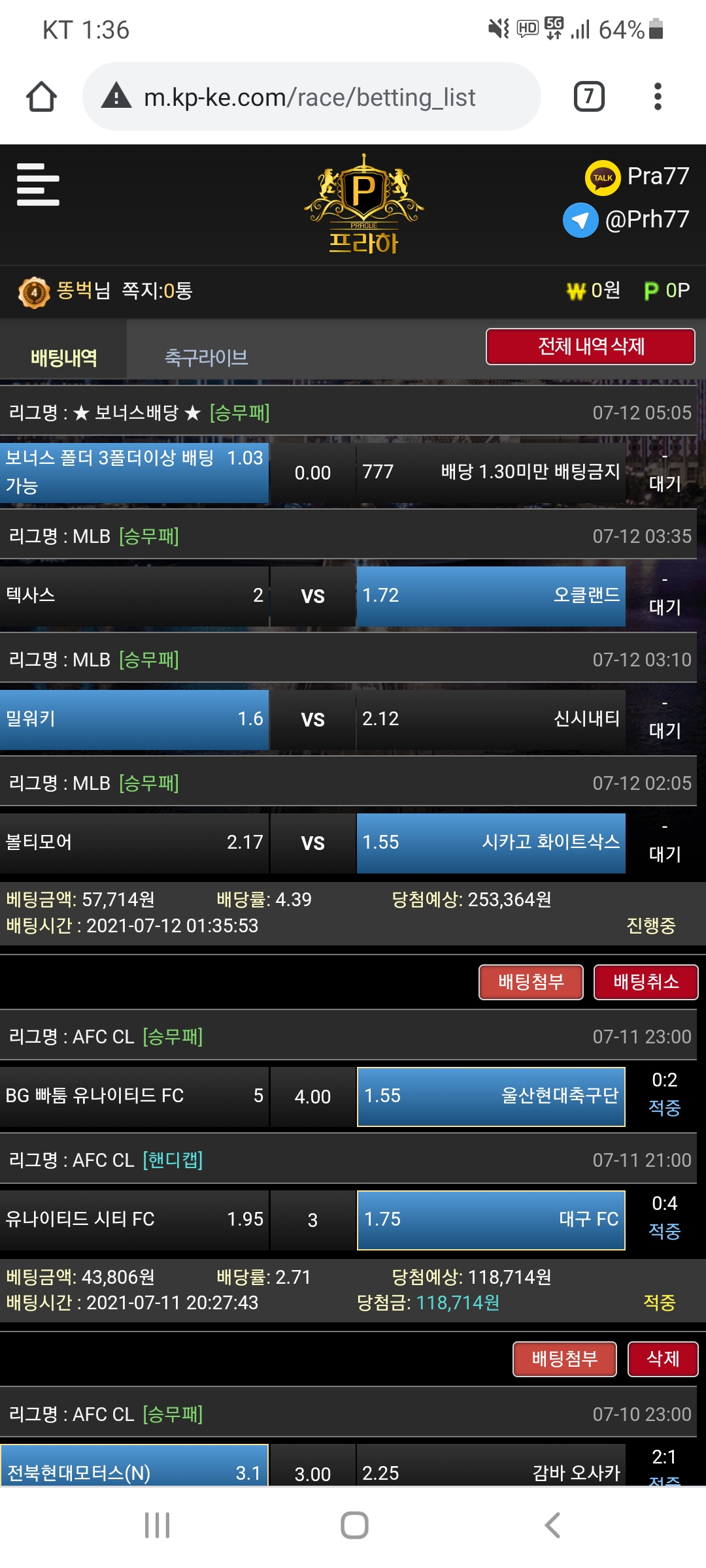The height and width of the screenshot is (1568, 706).
Task: Open the 쪽지 message count
Action: coord(157,291)
